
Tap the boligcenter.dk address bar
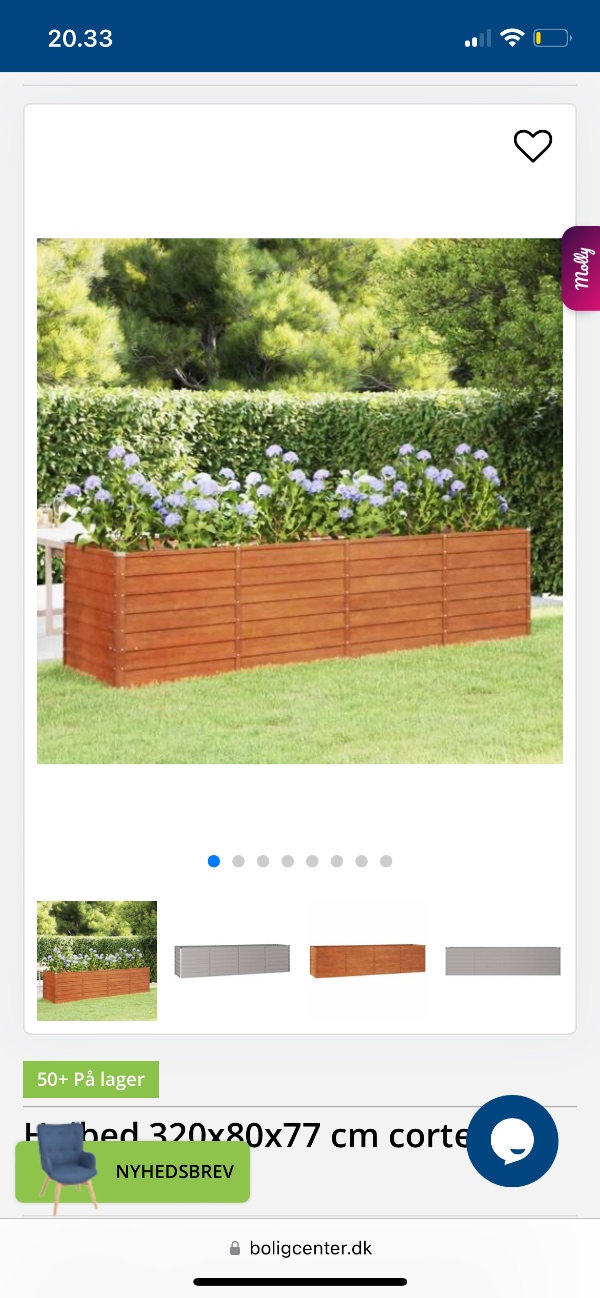300,1248
